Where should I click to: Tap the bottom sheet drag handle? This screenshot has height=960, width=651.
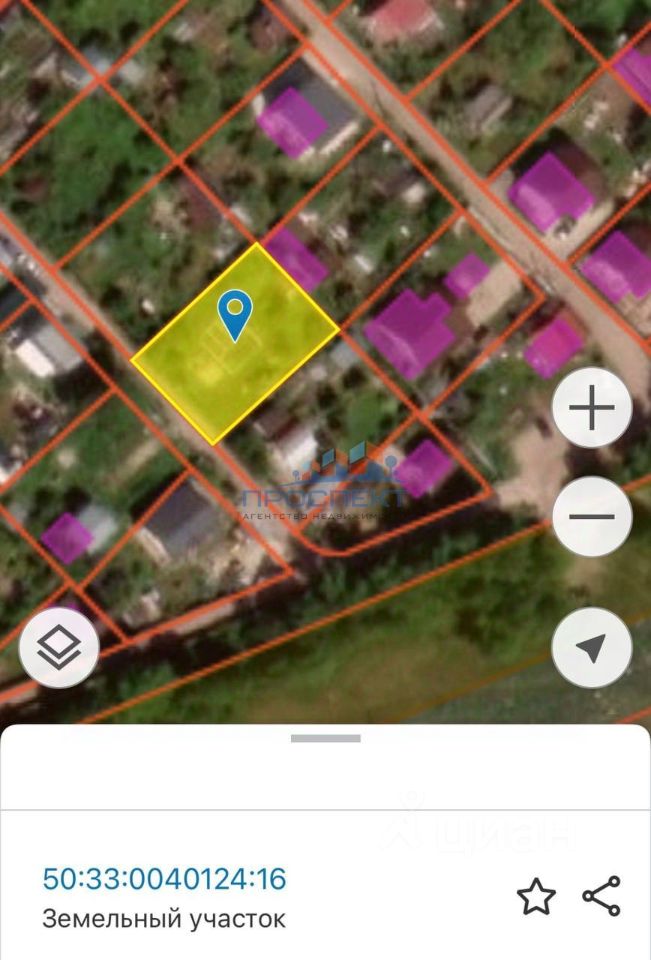[325, 739]
